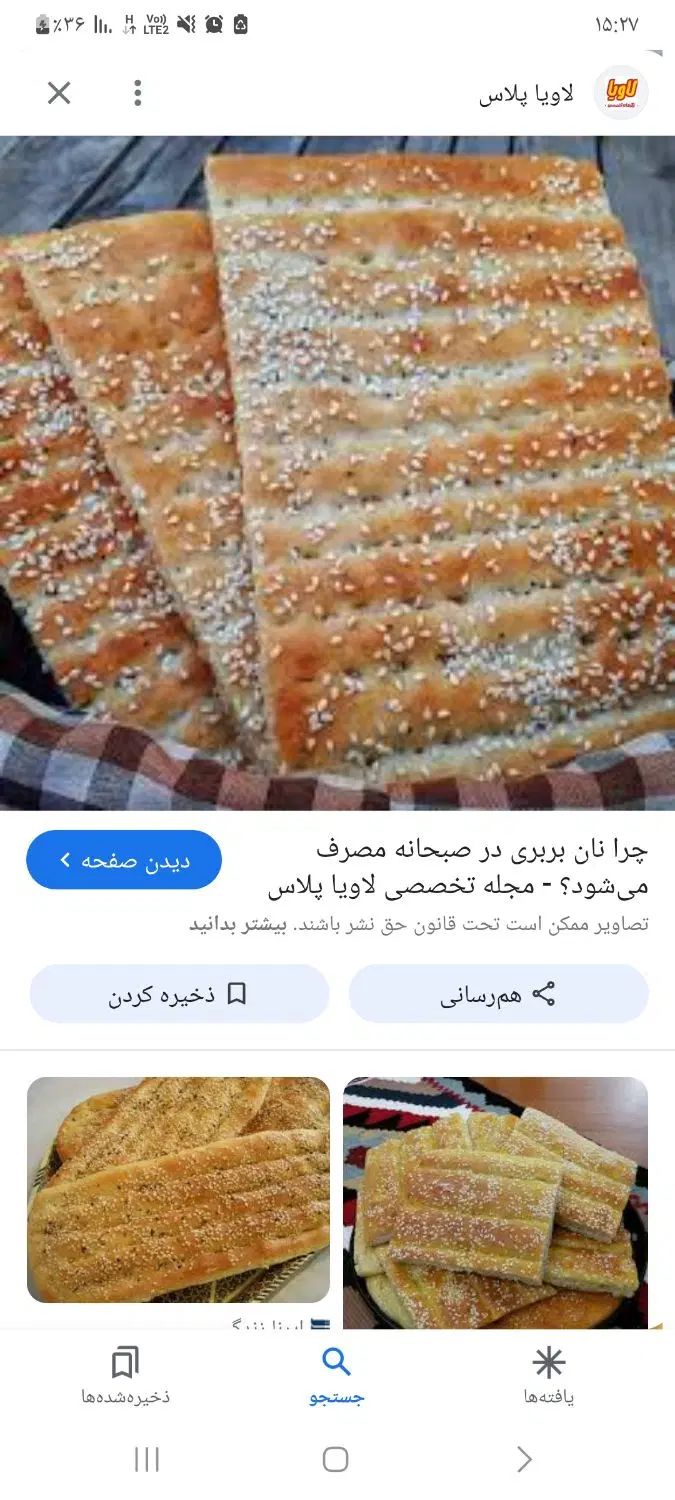Switch to the ذخیره‌شده‌ها tab

[125, 1377]
